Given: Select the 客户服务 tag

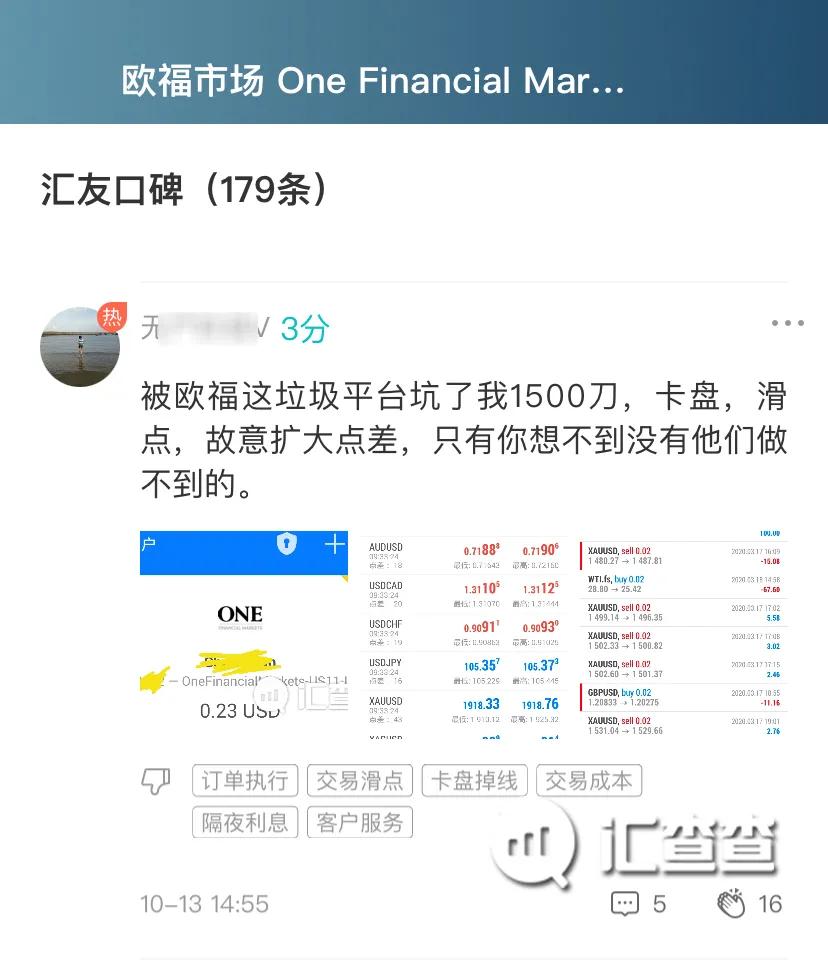Looking at the screenshot, I should click(360, 822).
